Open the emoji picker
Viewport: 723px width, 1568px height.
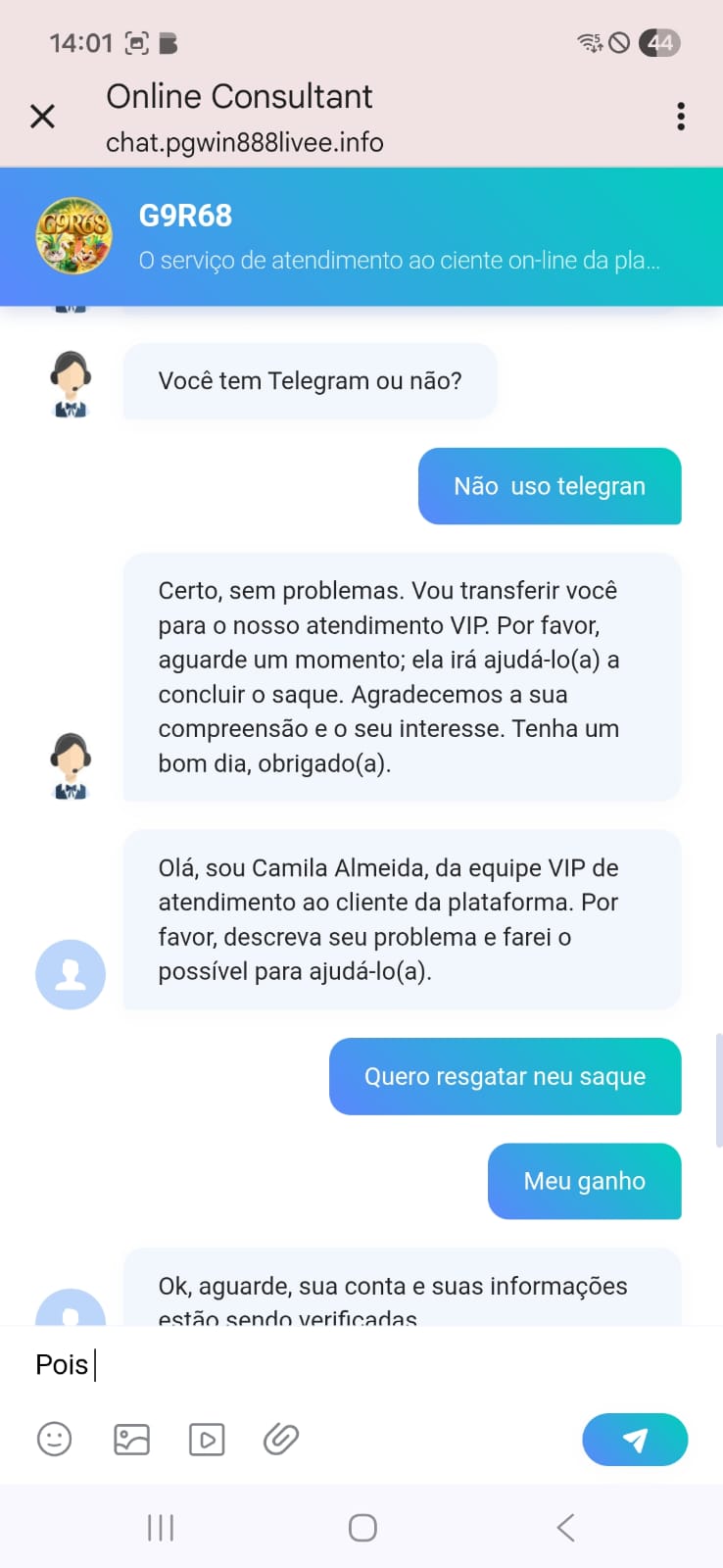pyautogui.click(x=55, y=1439)
